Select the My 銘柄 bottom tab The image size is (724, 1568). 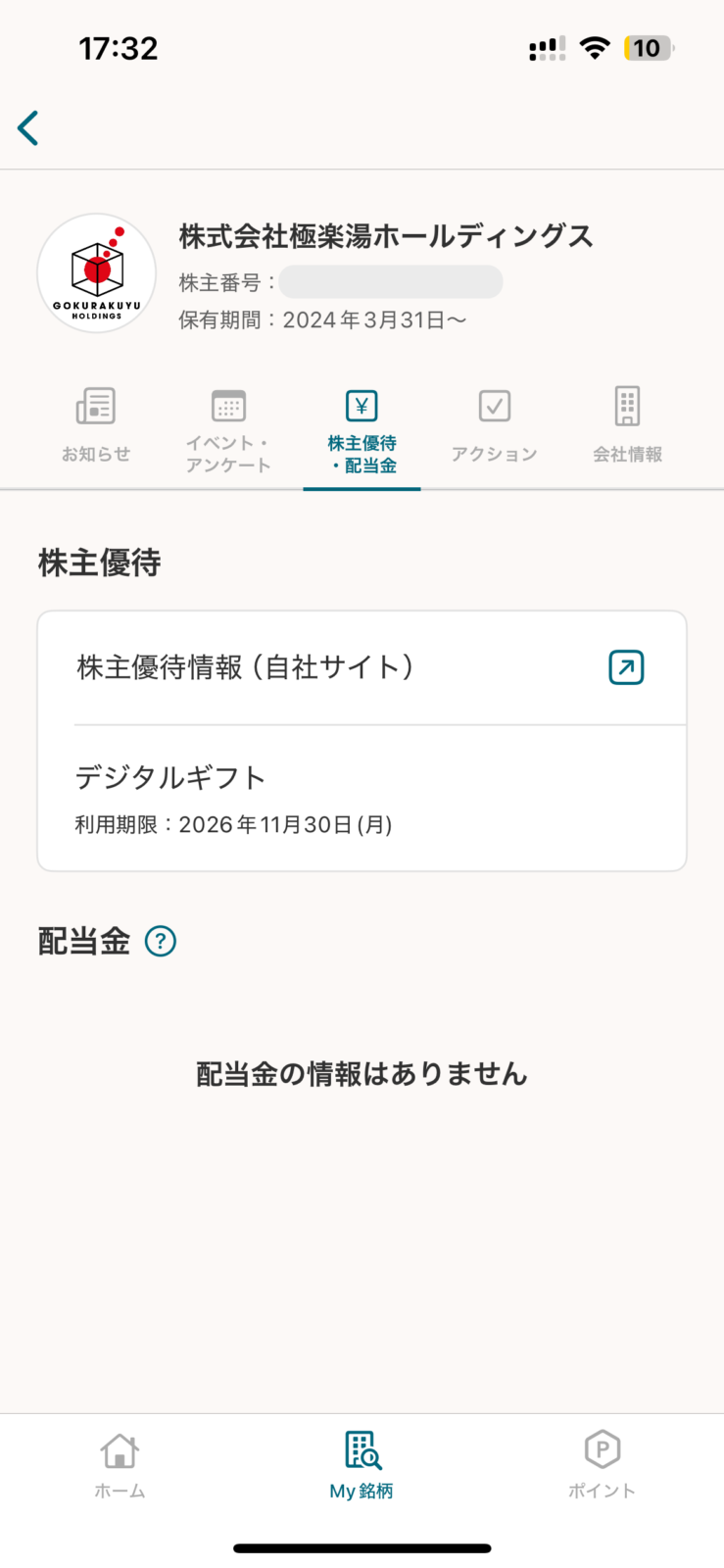(x=362, y=1465)
